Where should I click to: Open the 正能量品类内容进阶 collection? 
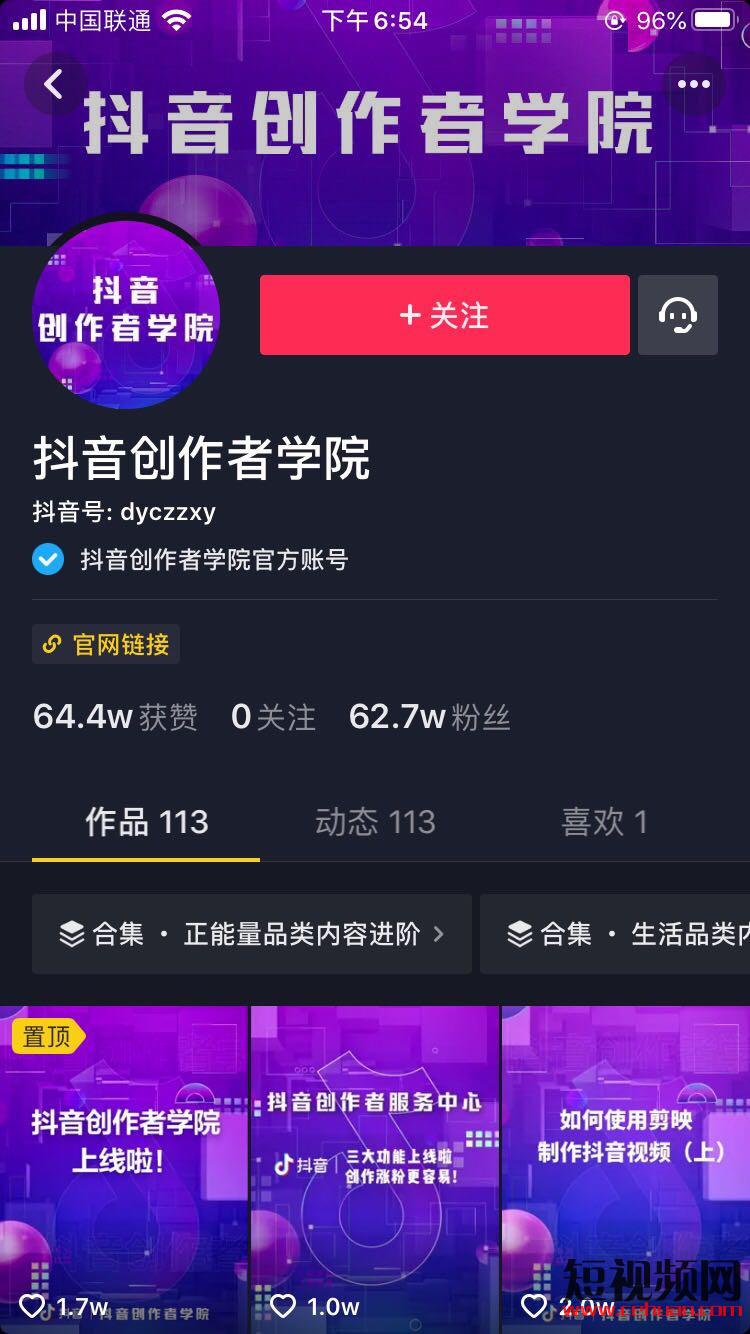click(x=252, y=934)
